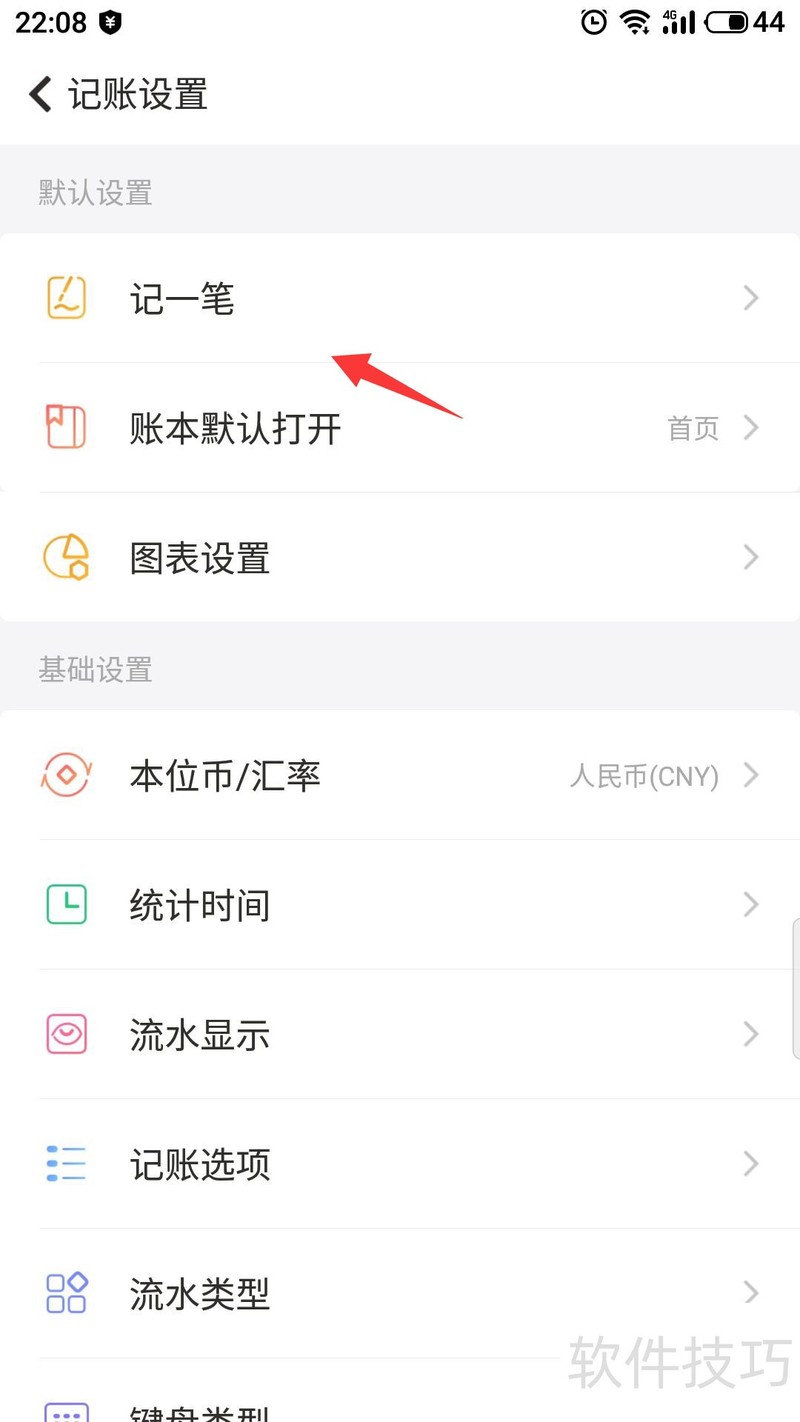Image resolution: width=800 pixels, height=1422 pixels.
Task: Open 流水类型 setting
Action: 400,1293
